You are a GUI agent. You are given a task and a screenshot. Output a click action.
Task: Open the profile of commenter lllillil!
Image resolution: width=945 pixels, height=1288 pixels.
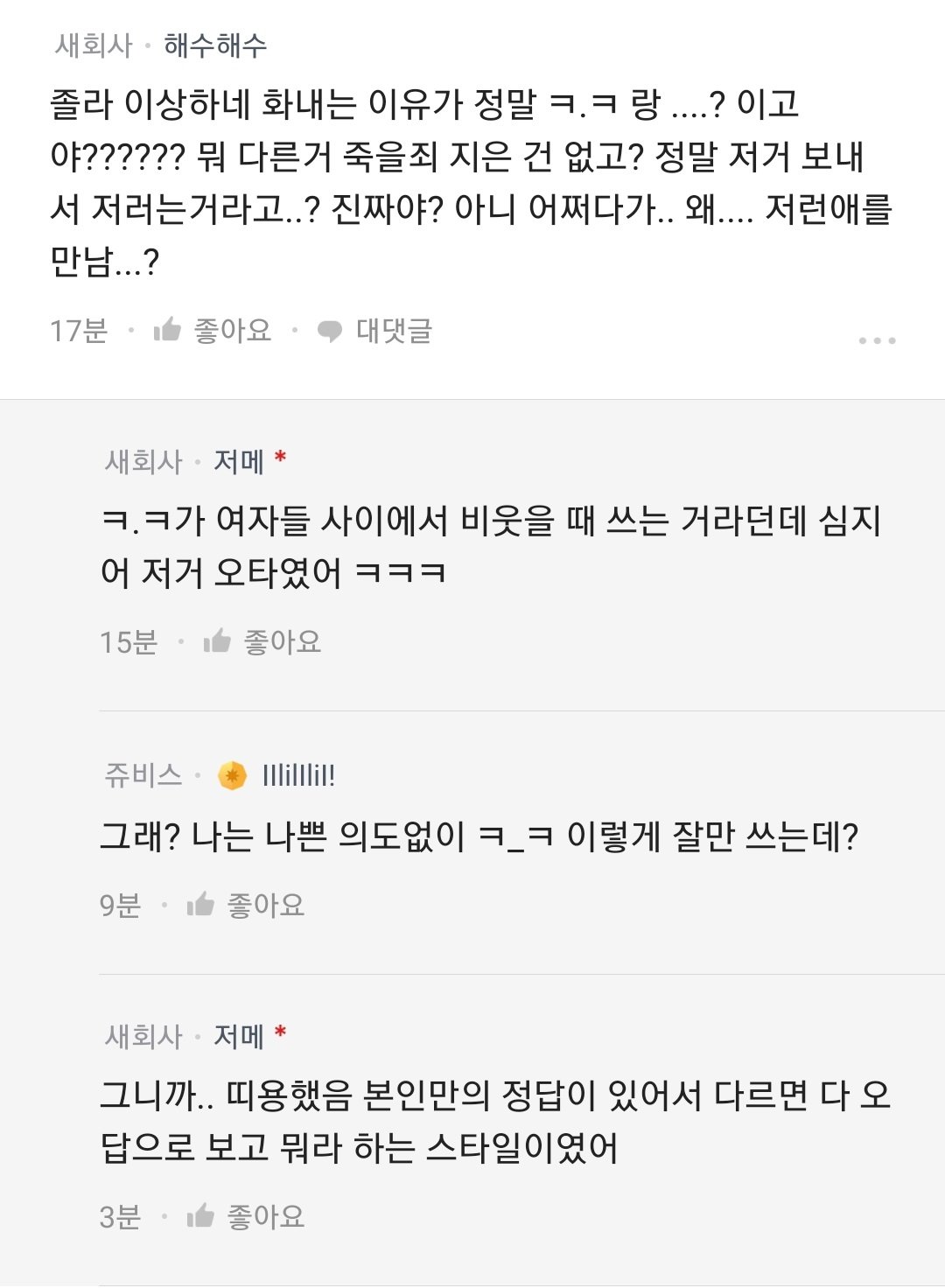click(x=297, y=775)
